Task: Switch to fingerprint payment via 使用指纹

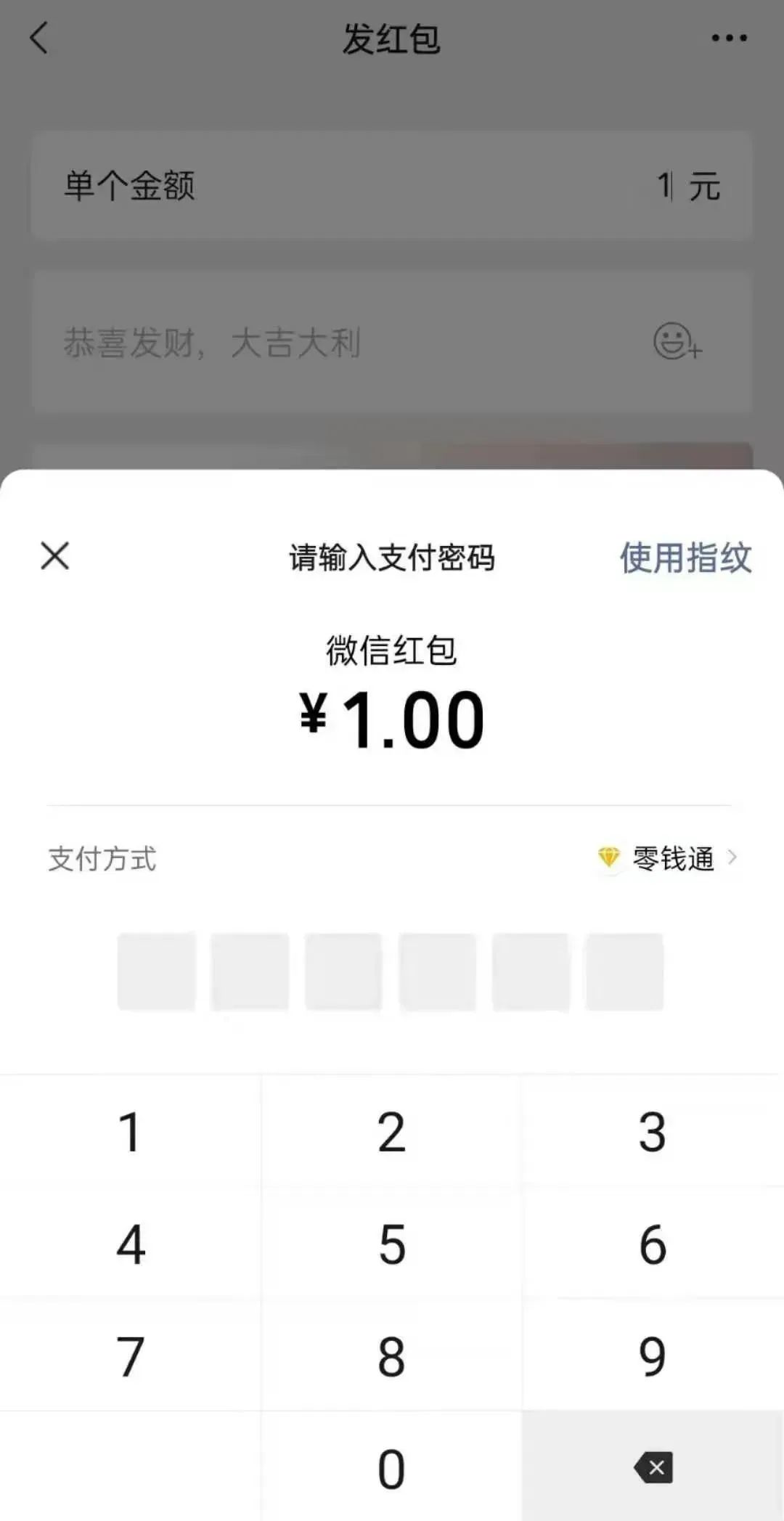Action: 686,558
